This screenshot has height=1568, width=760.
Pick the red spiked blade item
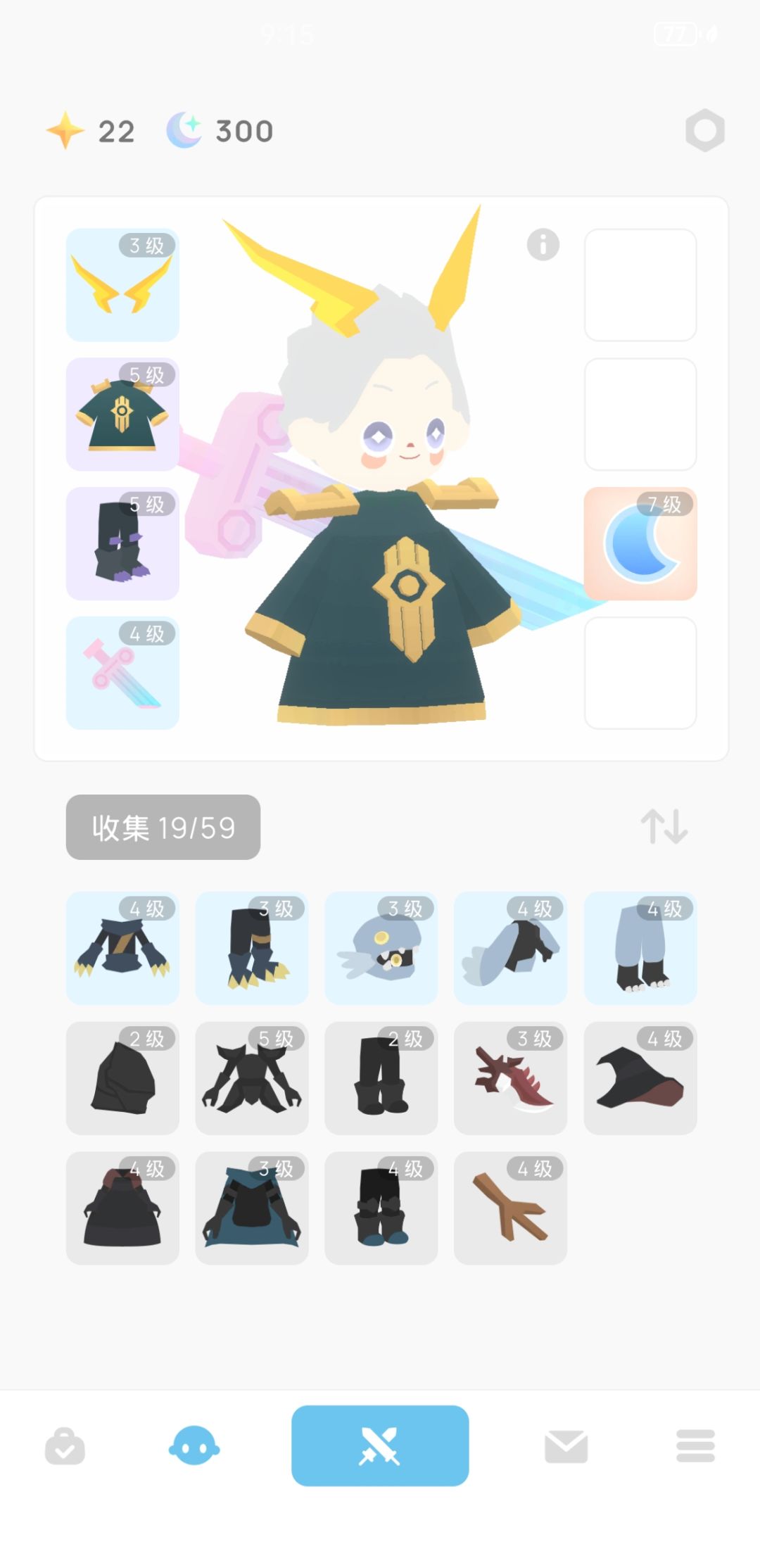coord(511,1078)
